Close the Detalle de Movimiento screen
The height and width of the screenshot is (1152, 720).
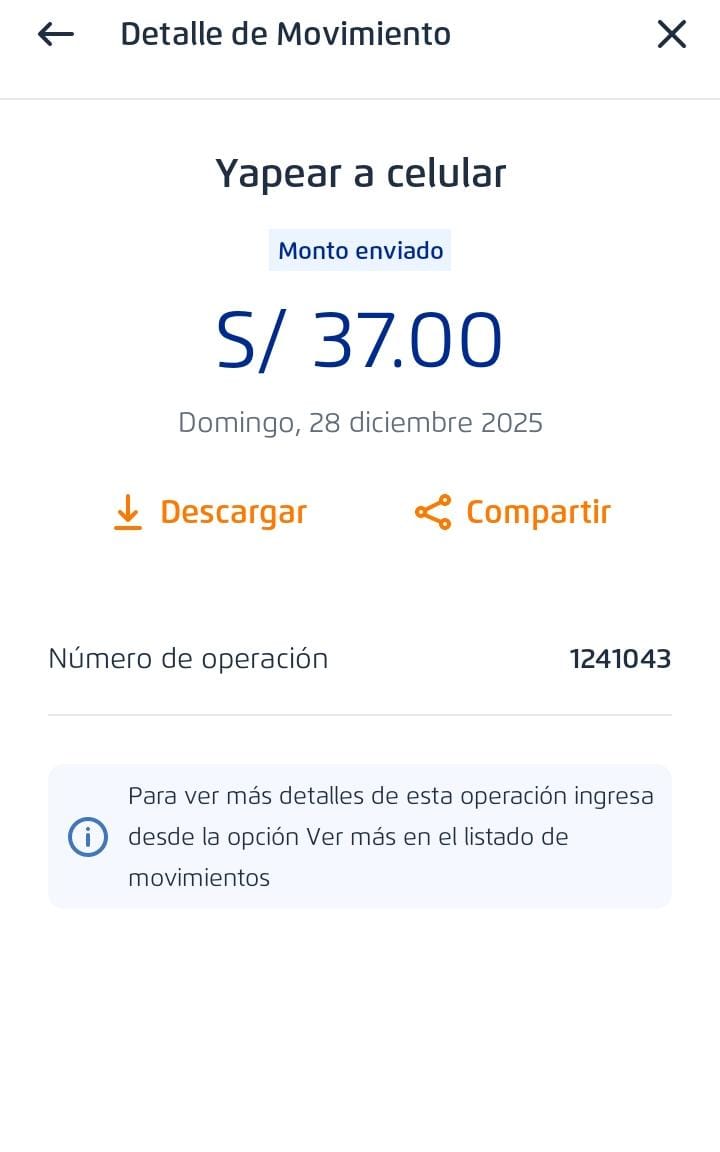tap(671, 34)
